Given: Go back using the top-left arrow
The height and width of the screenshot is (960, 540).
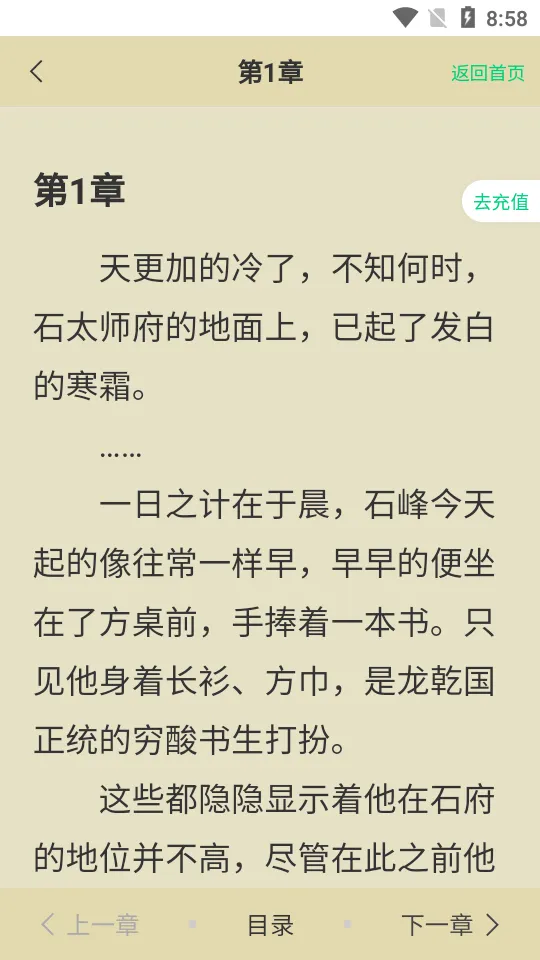Looking at the screenshot, I should [x=37, y=72].
